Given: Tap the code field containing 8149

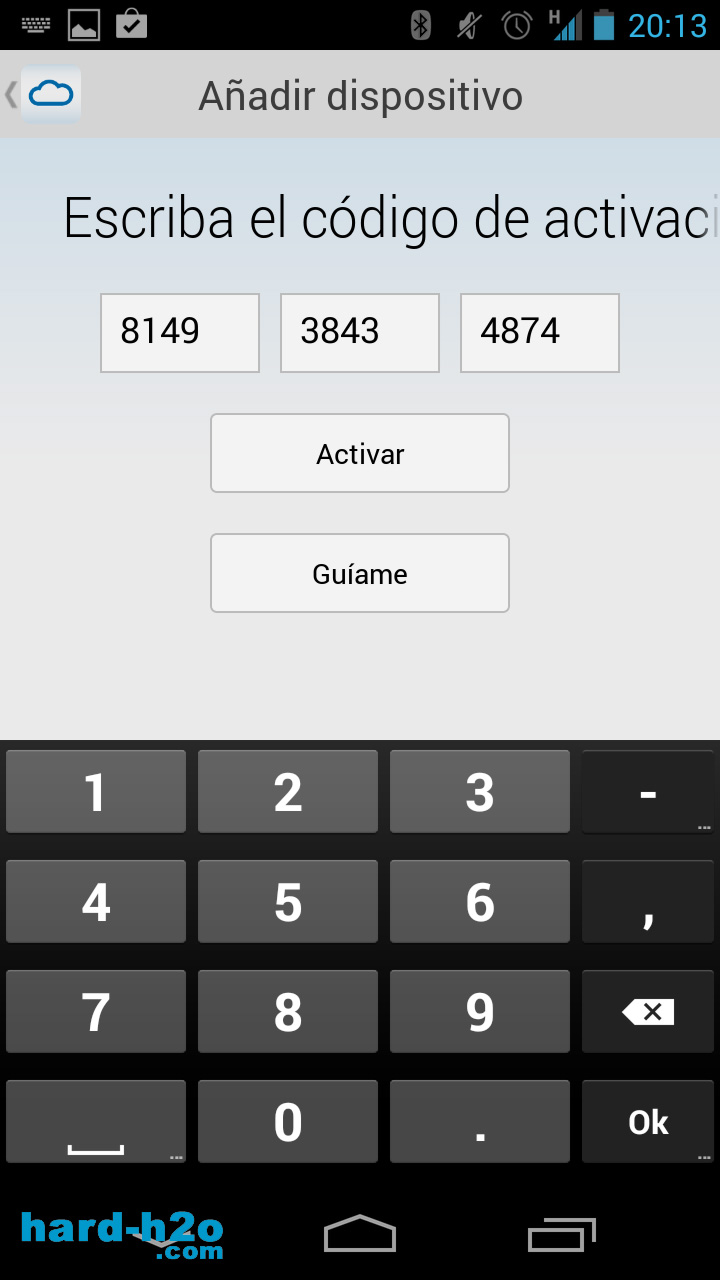Looking at the screenshot, I should [x=180, y=333].
